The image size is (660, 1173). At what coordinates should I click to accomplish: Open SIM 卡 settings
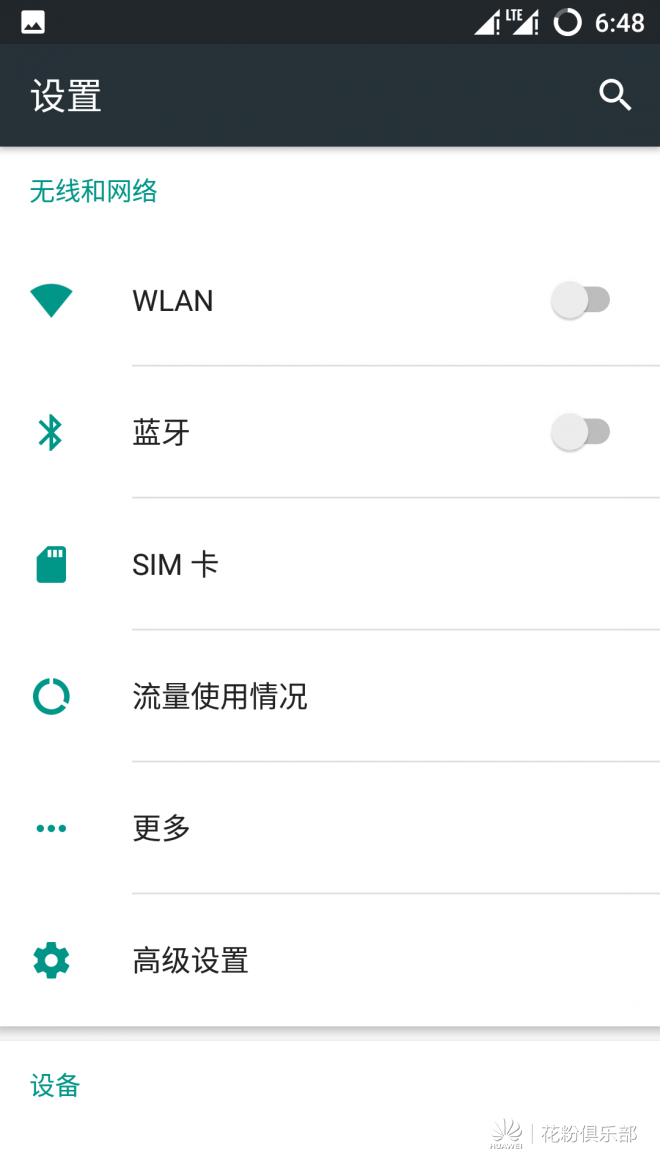coord(330,564)
